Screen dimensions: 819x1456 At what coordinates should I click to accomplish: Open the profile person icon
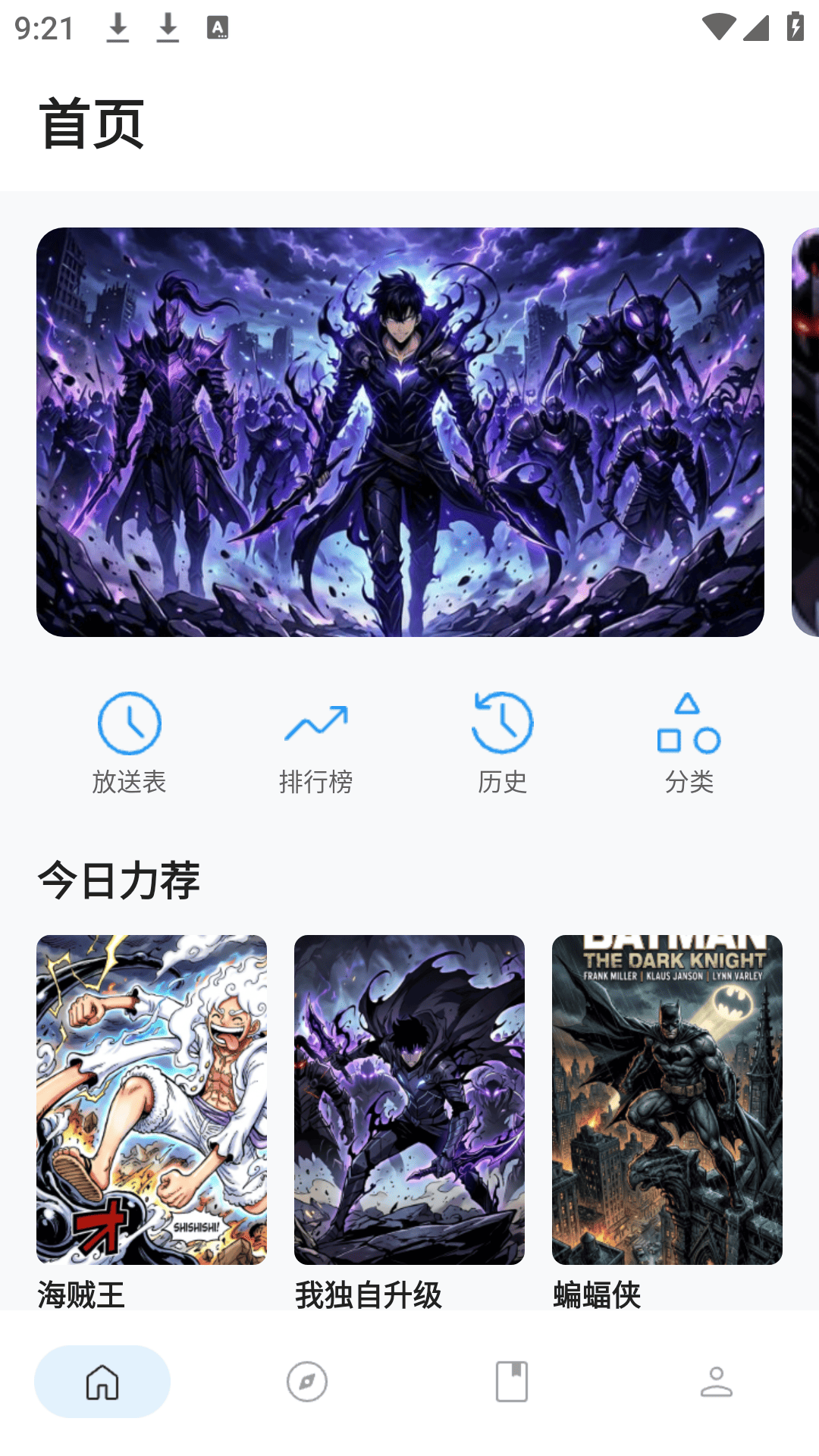click(x=717, y=1382)
